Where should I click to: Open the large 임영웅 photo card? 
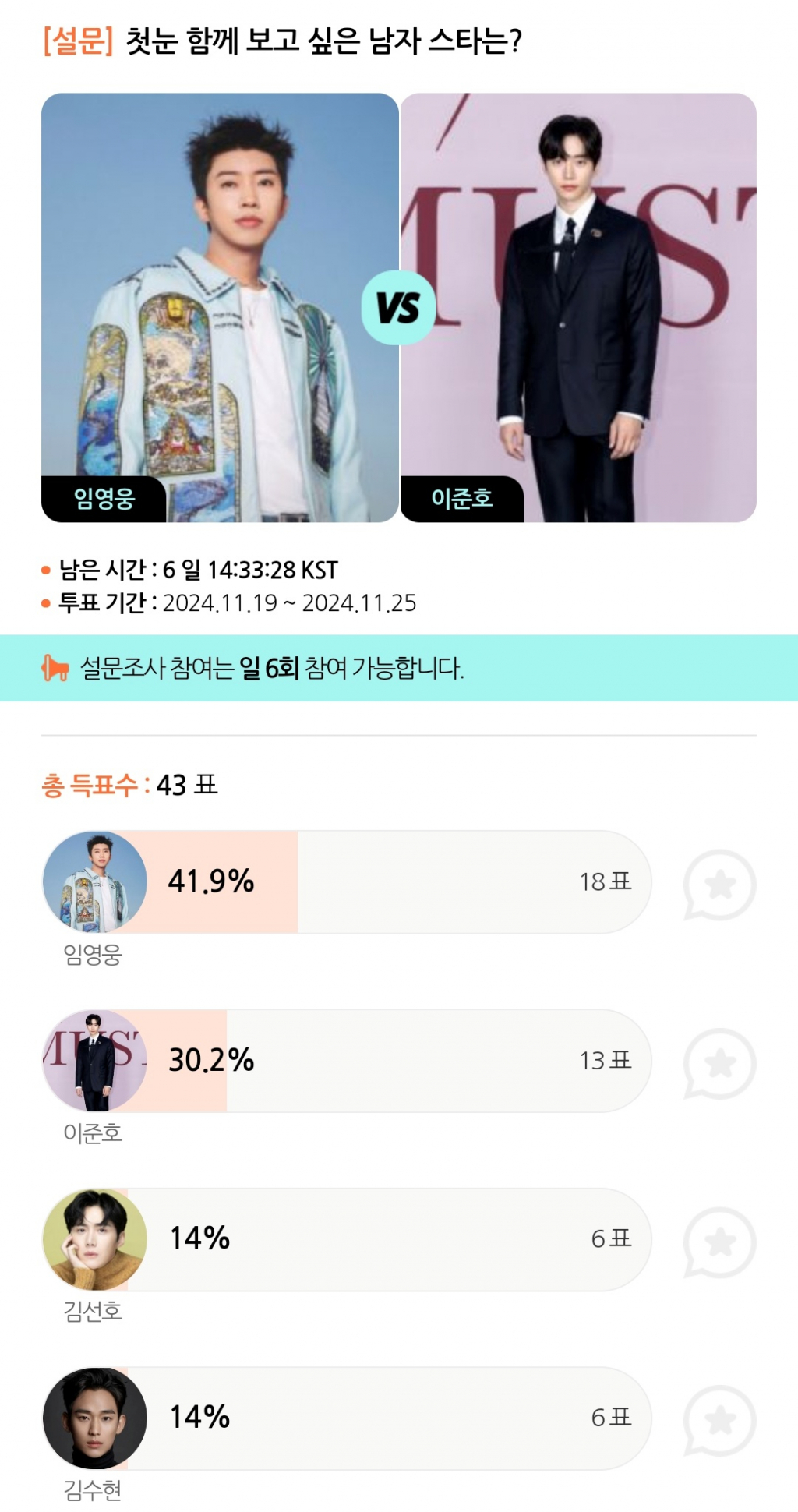coord(220,307)
